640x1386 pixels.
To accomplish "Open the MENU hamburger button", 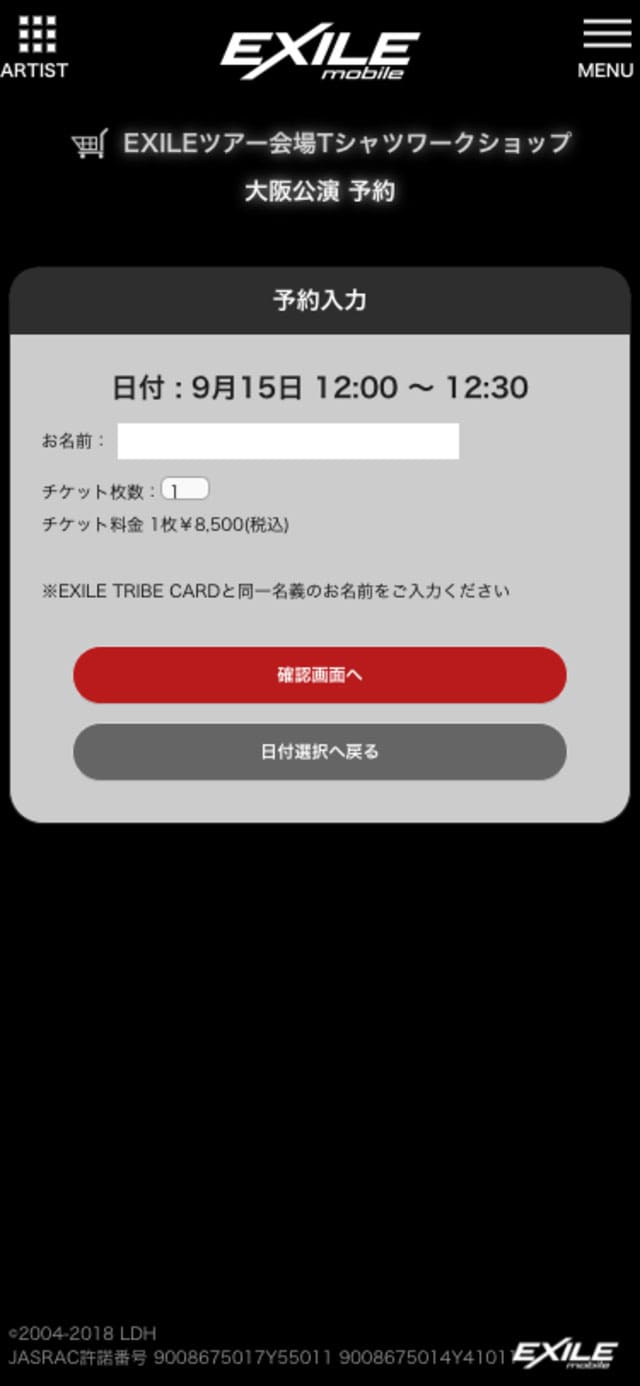I will click(606, 46).
